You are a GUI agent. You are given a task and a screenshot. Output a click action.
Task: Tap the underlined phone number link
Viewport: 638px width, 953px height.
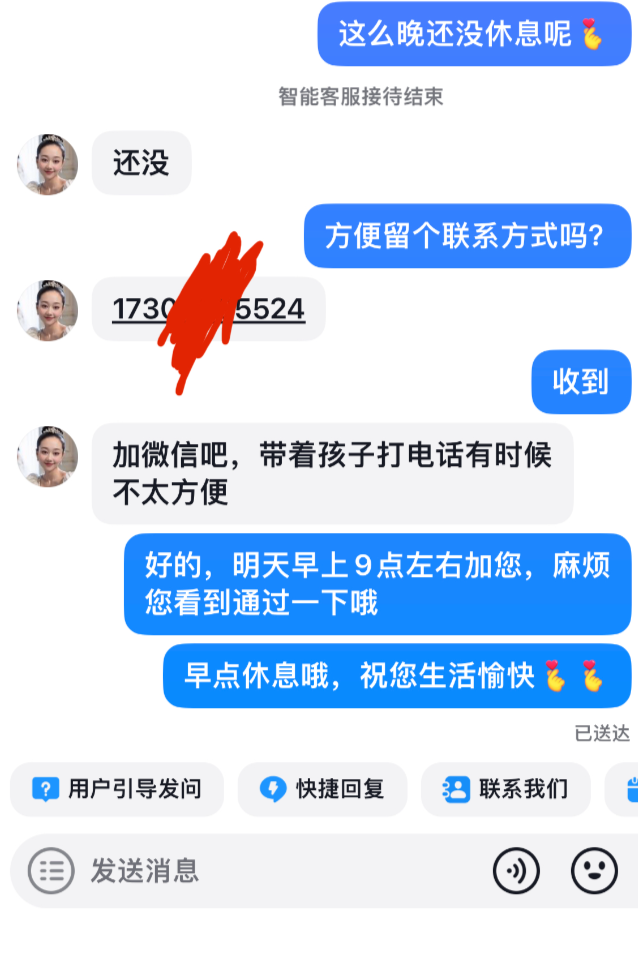click(x=208, y=309)
